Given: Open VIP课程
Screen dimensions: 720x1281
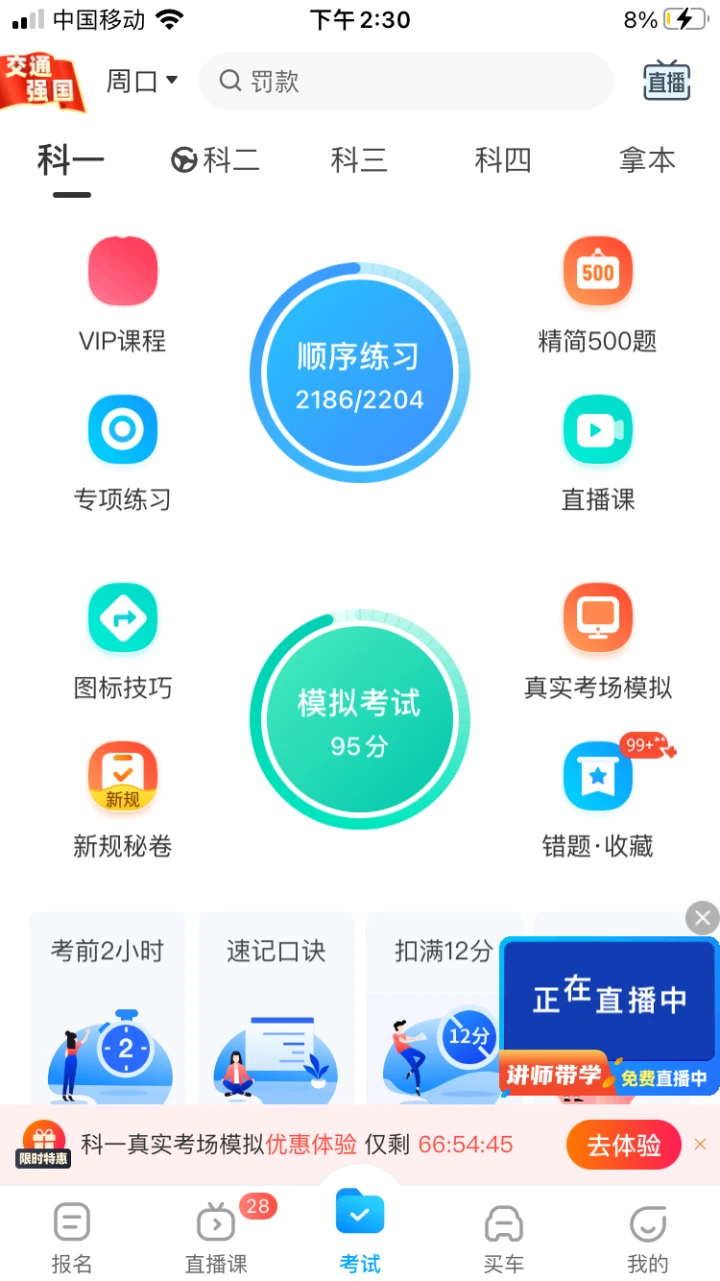Looking at the screenshot, I should click(122, 295).
